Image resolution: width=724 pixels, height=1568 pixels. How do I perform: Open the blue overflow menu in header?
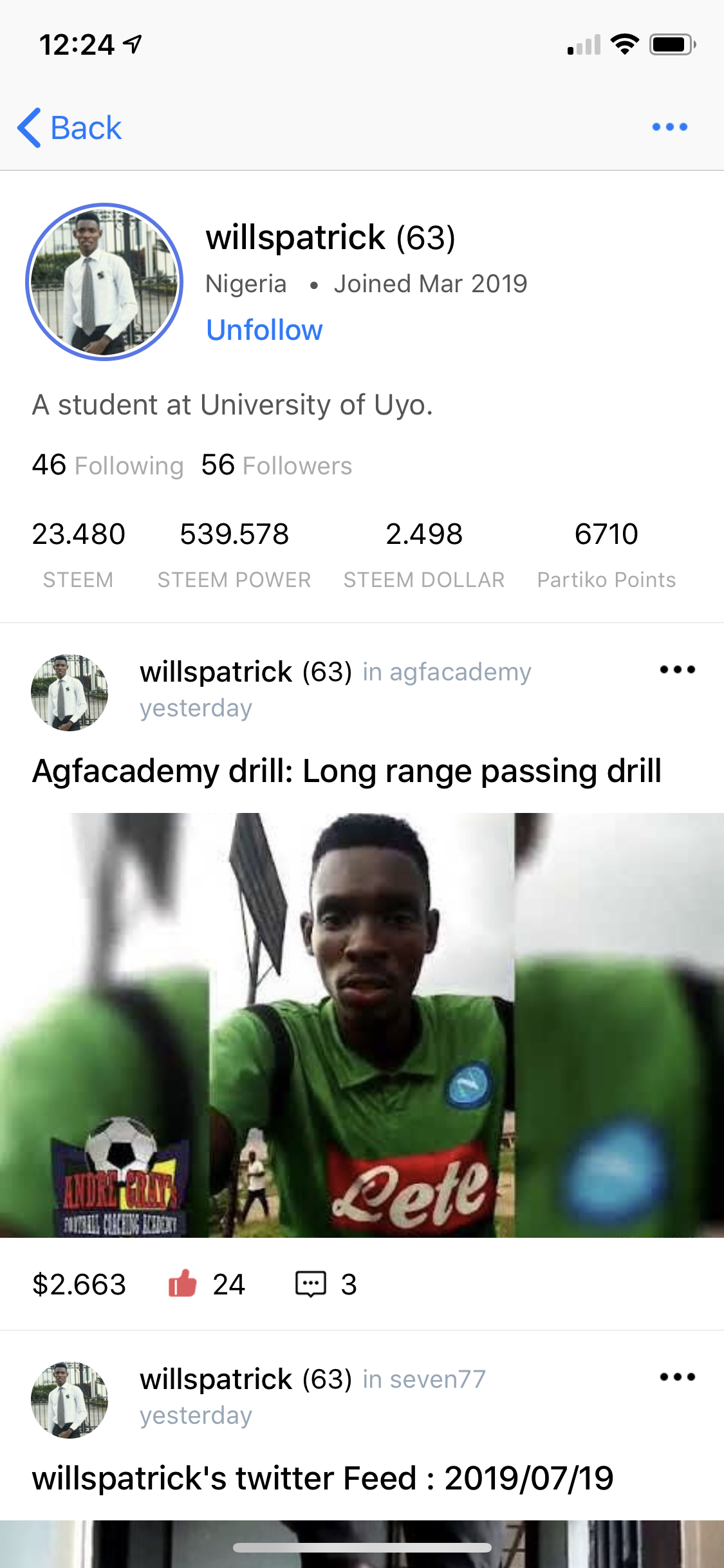point(669,127)
